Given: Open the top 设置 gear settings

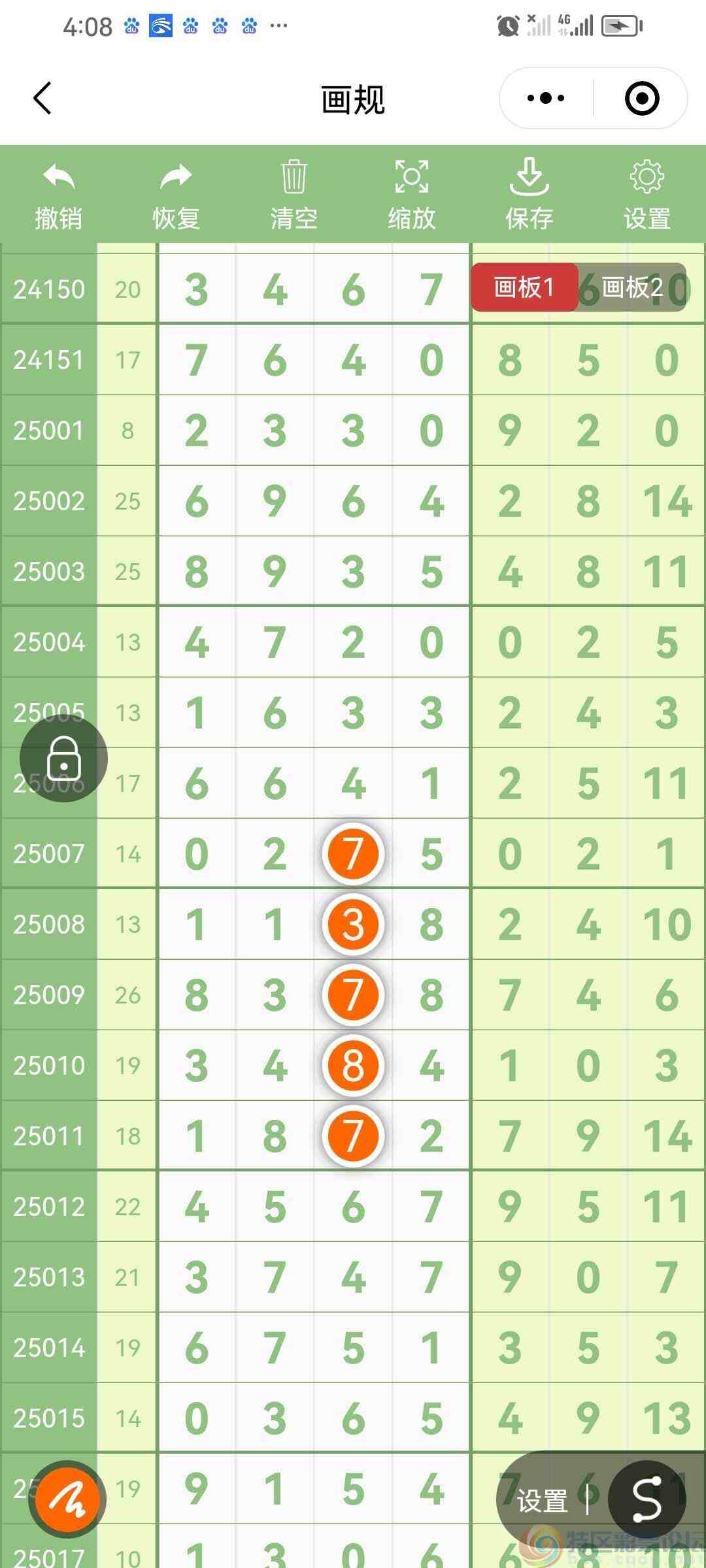Looking at the screenshot, I should [647, 193].
